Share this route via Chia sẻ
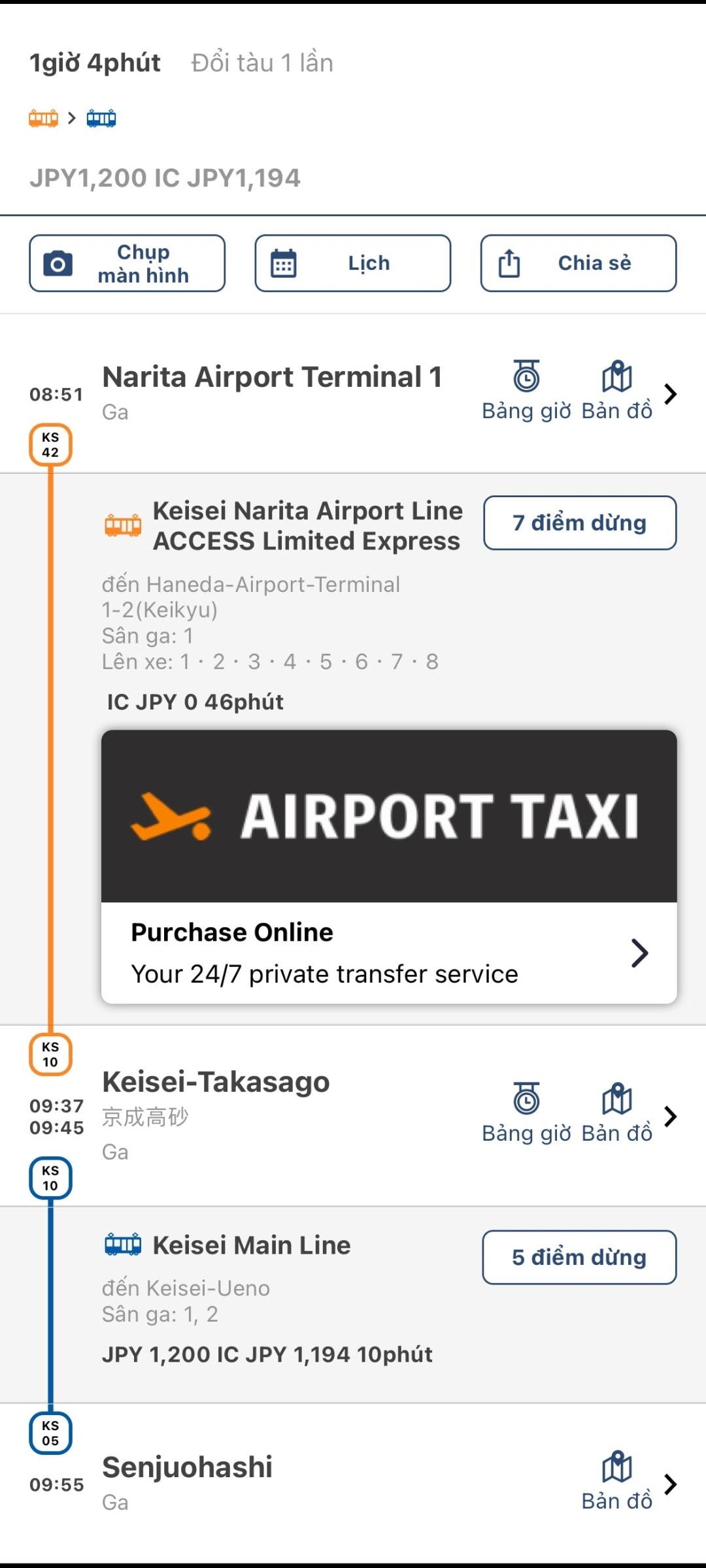The image size is (706, 1568). tap(579, 263)
